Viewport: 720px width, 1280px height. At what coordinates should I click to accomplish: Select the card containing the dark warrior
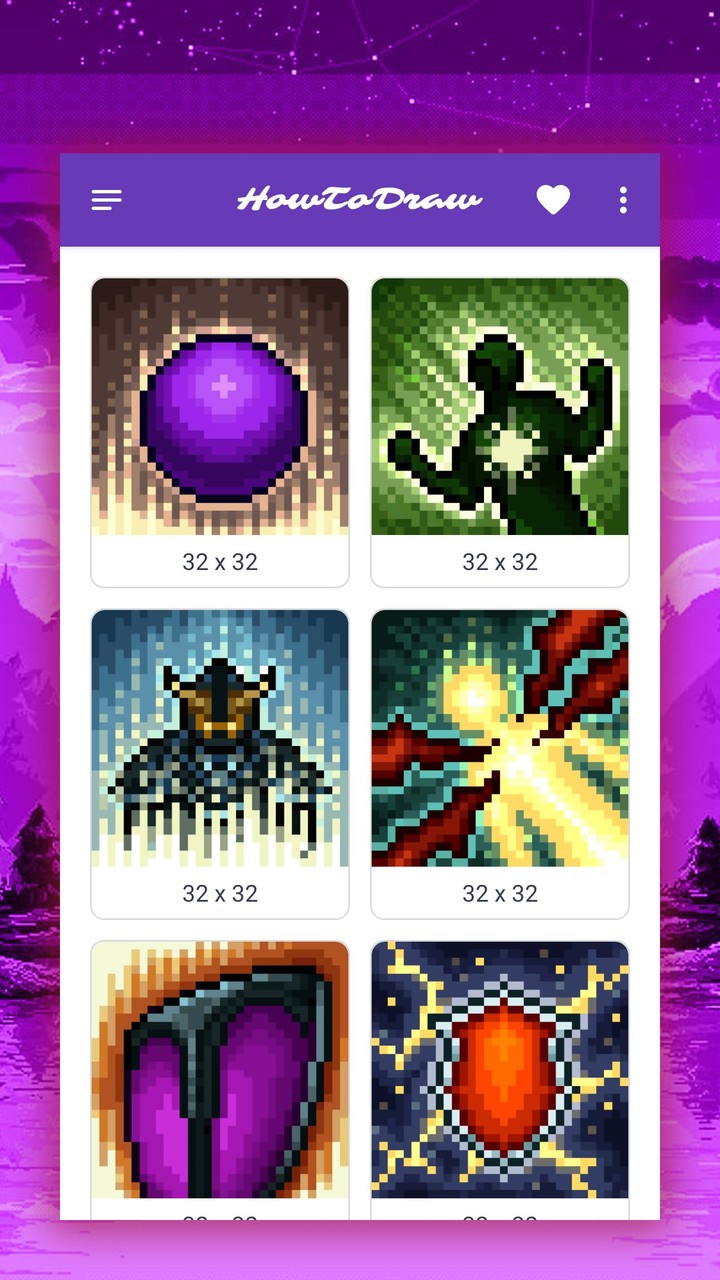click(219, 760)
